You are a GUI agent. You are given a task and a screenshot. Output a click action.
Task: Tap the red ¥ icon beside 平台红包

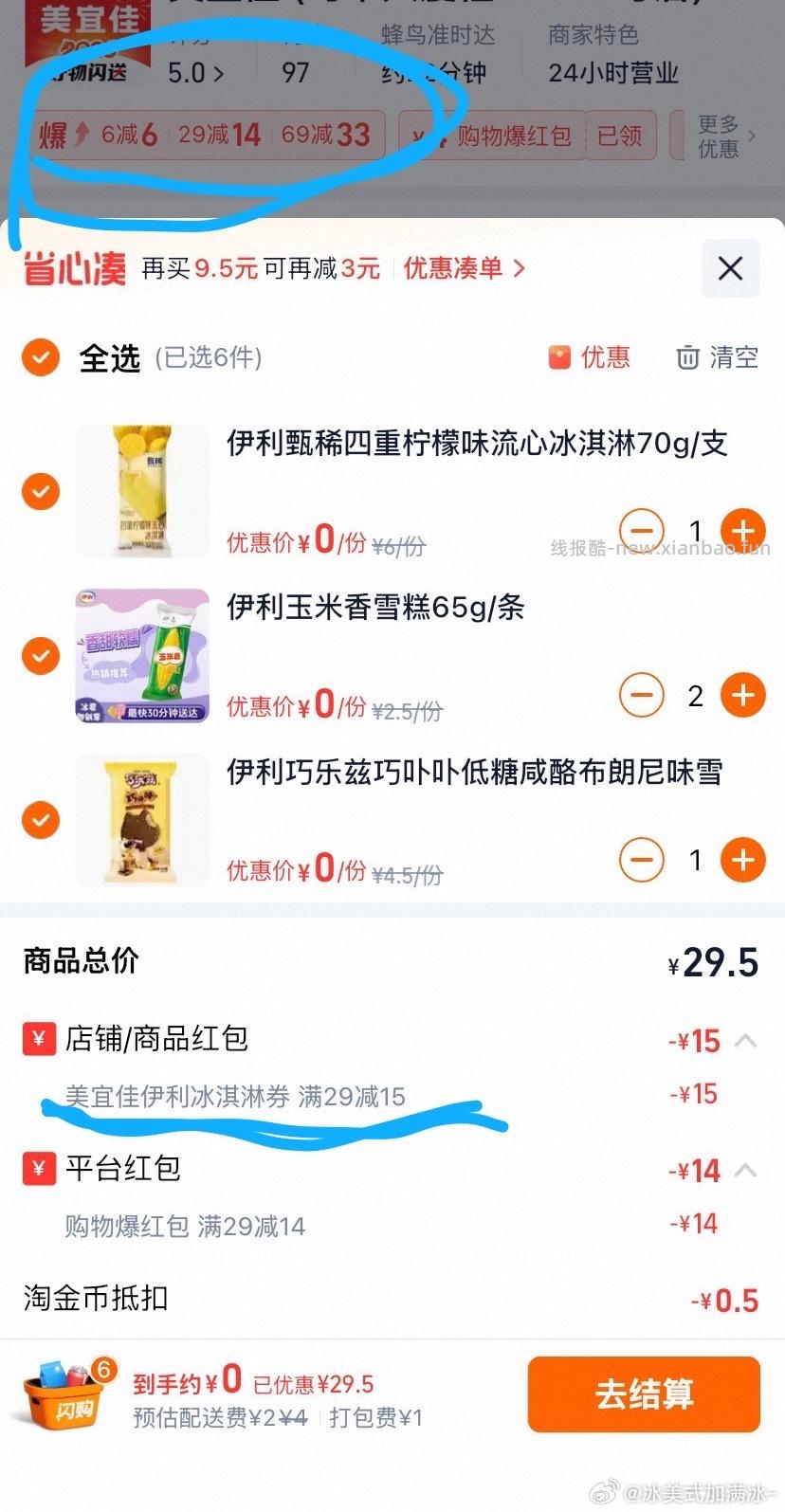[x=39, y=1170]
